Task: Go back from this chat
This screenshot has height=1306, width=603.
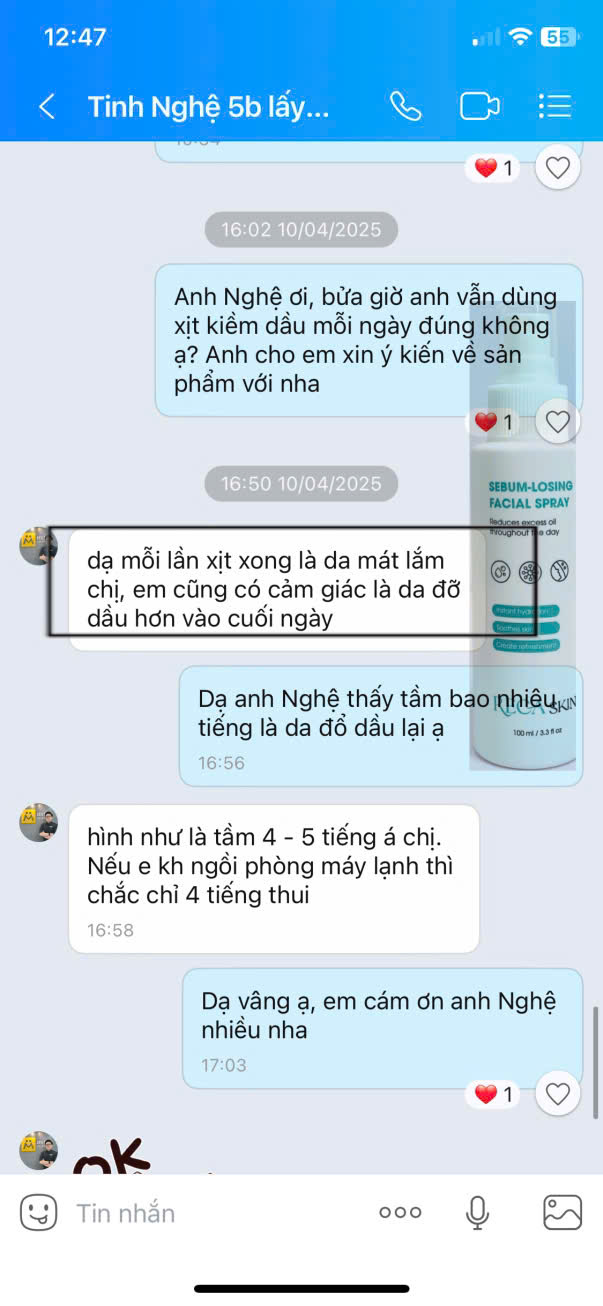Action: [46, 106]
